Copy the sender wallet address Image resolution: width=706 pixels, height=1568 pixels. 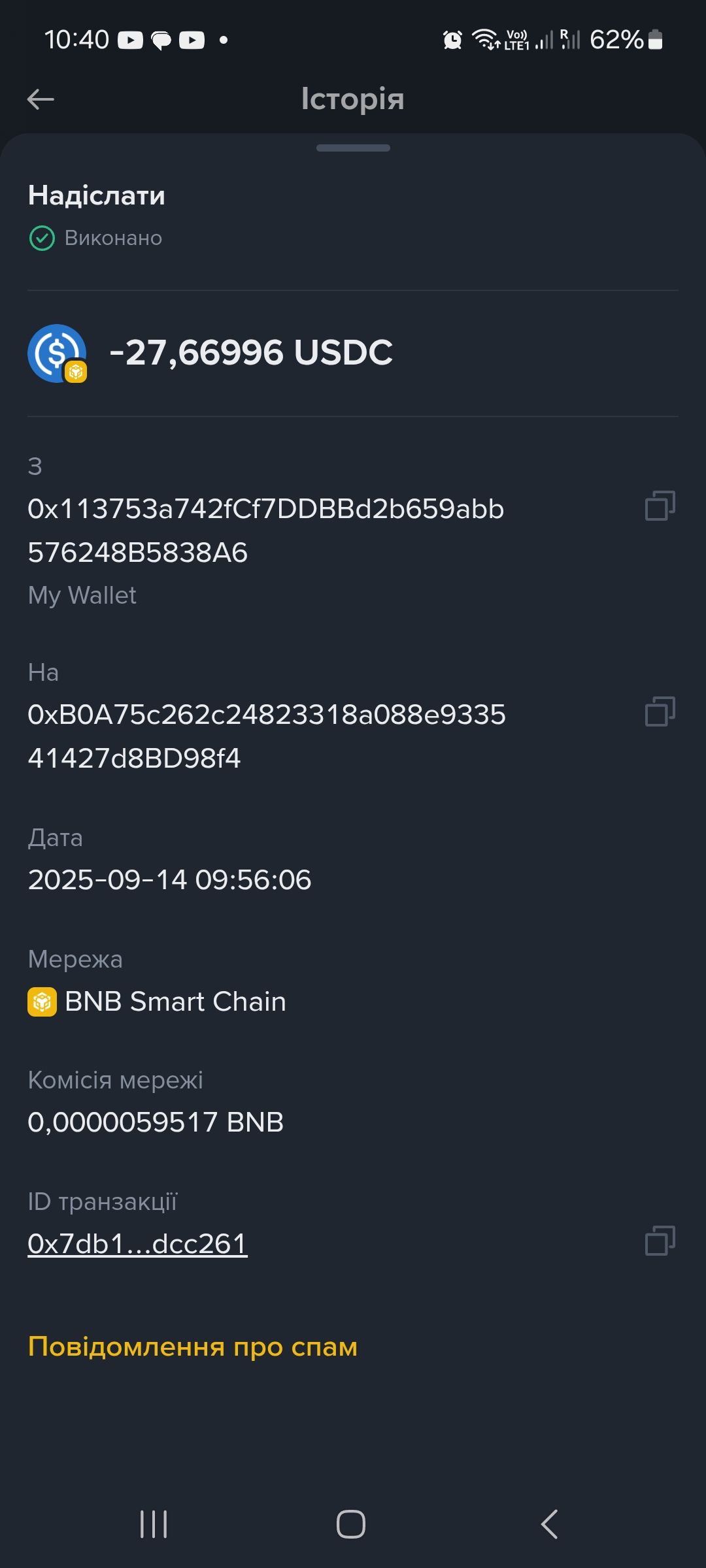click(660, 506)
